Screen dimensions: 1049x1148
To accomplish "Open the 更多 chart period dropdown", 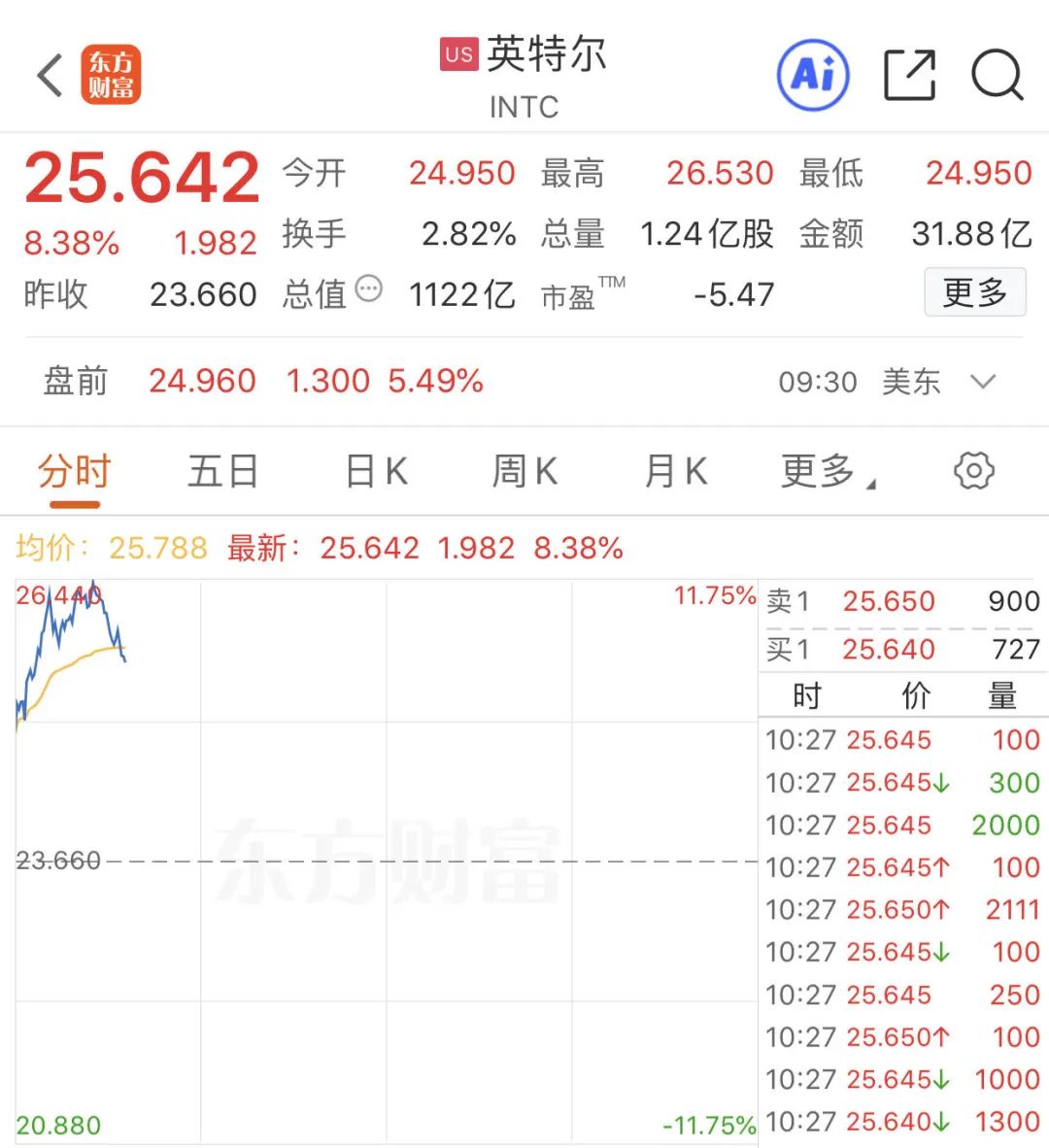I will 827,472.
